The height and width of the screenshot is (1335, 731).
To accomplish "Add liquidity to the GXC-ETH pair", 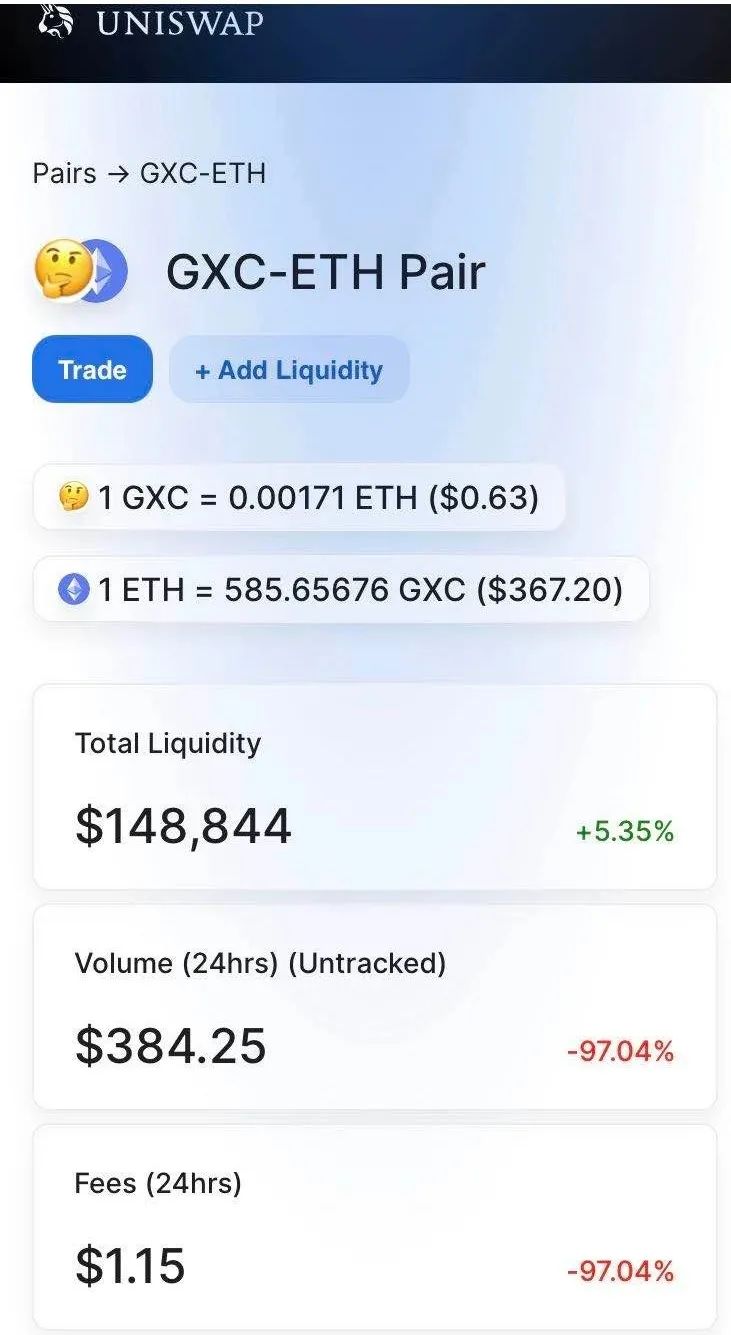I will pos(289,370).
